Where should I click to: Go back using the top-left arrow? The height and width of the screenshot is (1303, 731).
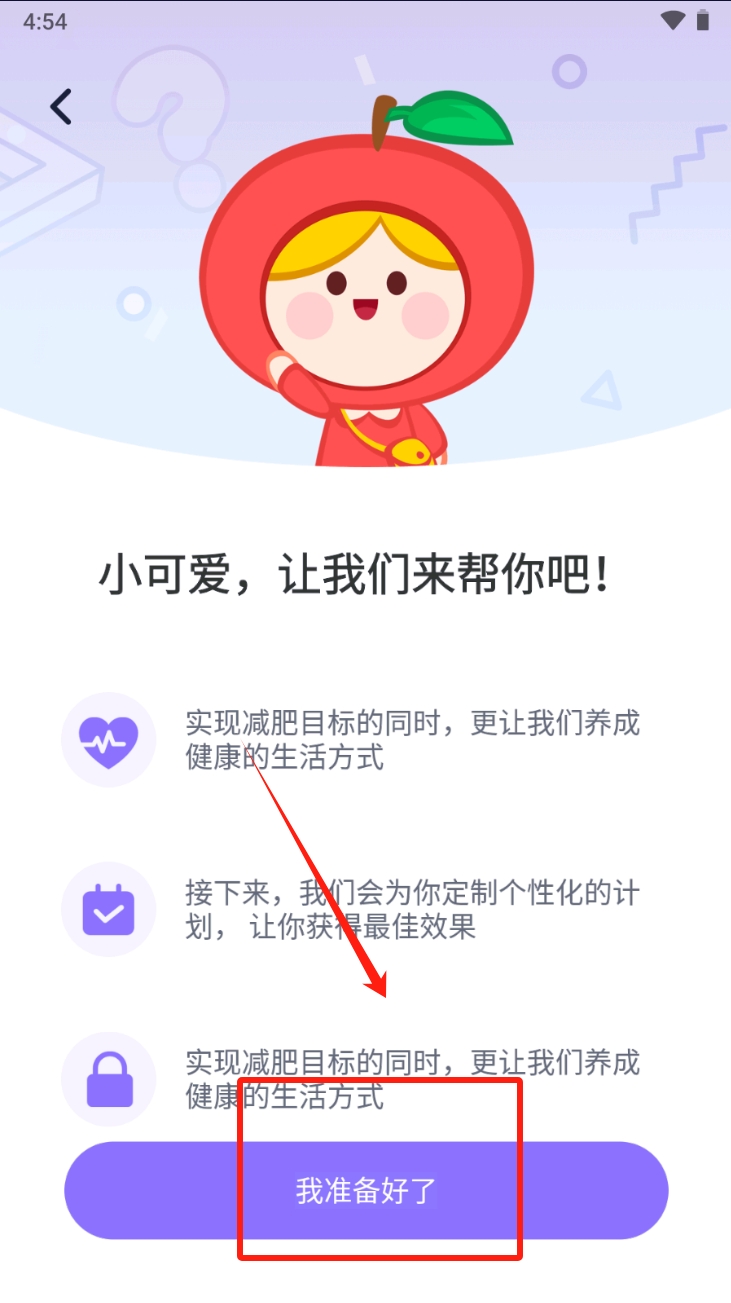click(x=61, y=106)
